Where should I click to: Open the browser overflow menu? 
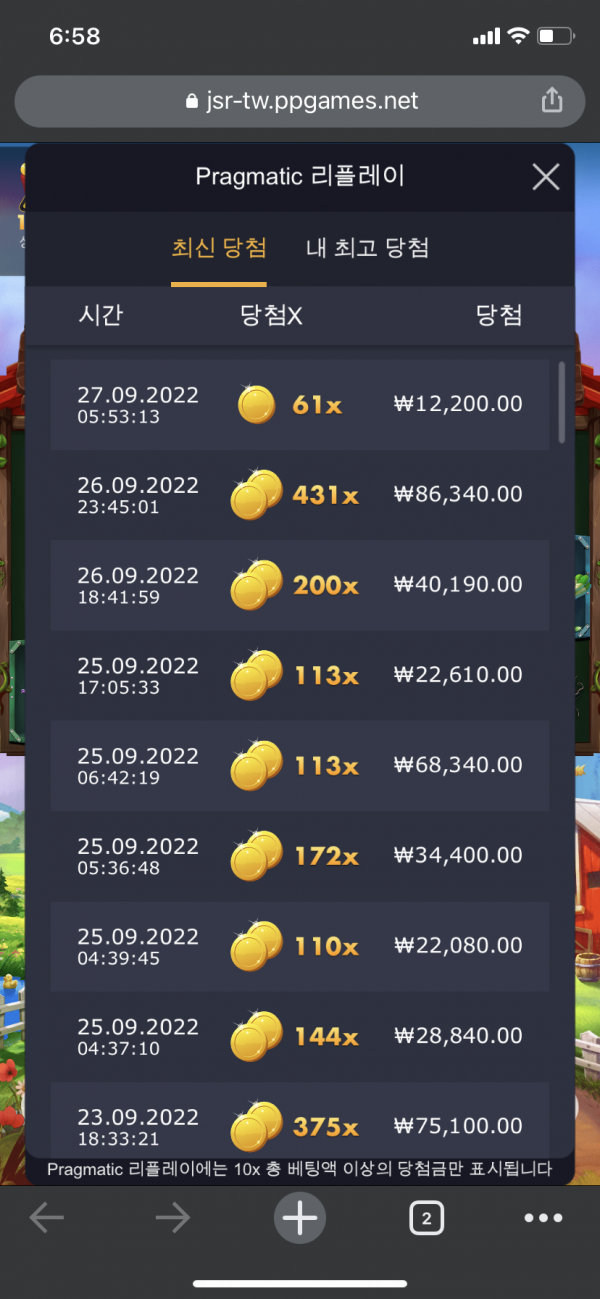(x=543, y=1218)
